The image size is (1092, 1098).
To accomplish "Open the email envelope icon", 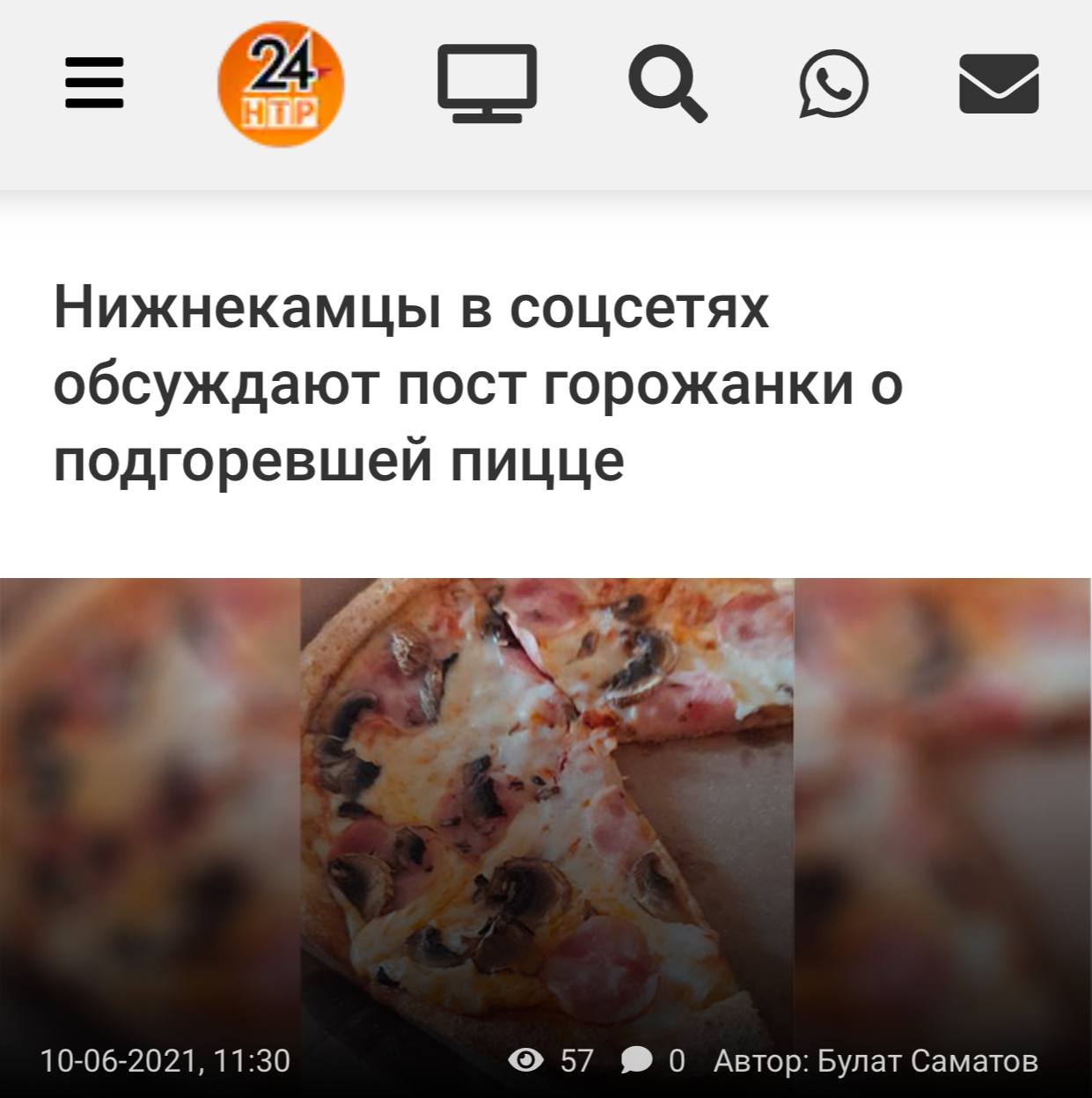I will [999, 84].
